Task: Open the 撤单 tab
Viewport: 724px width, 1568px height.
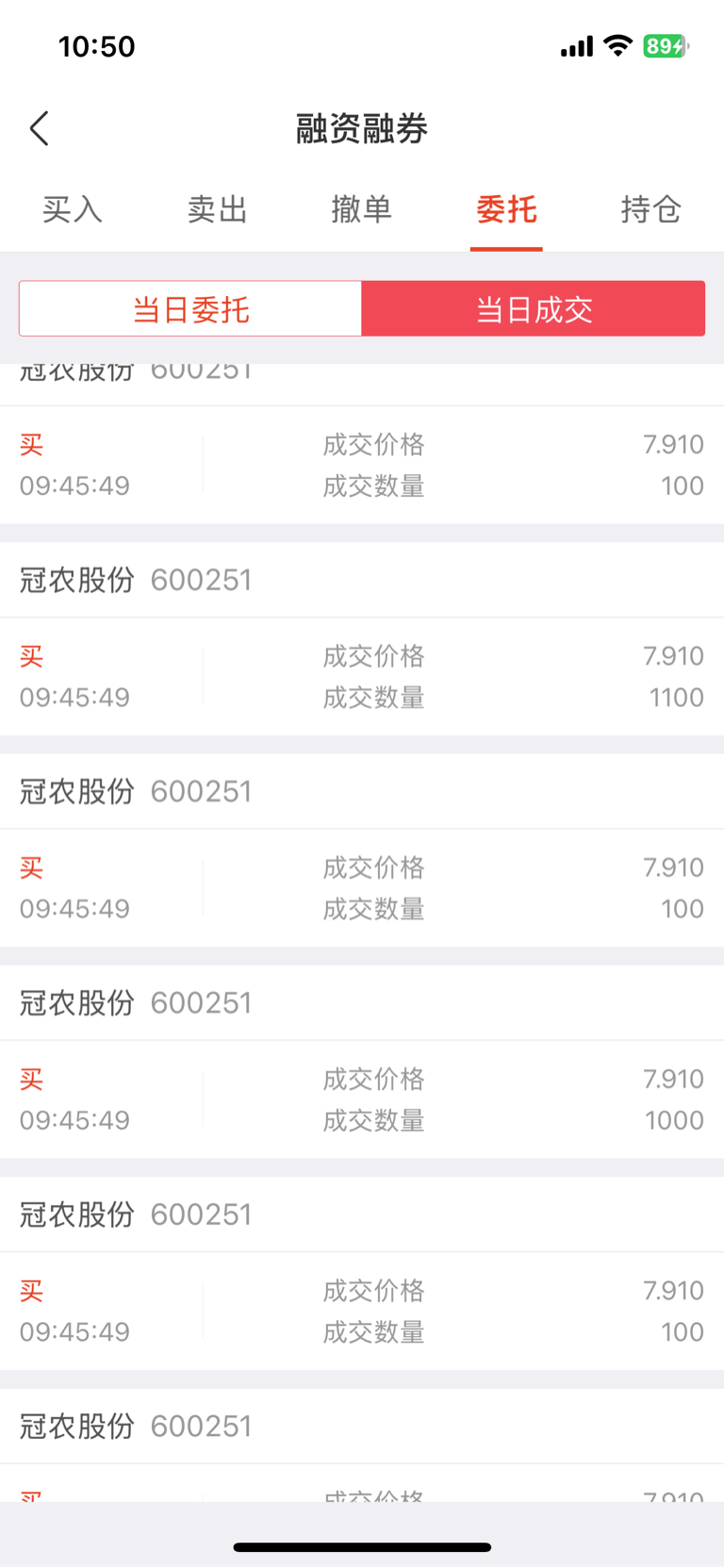Action: [x=361, y=209]
